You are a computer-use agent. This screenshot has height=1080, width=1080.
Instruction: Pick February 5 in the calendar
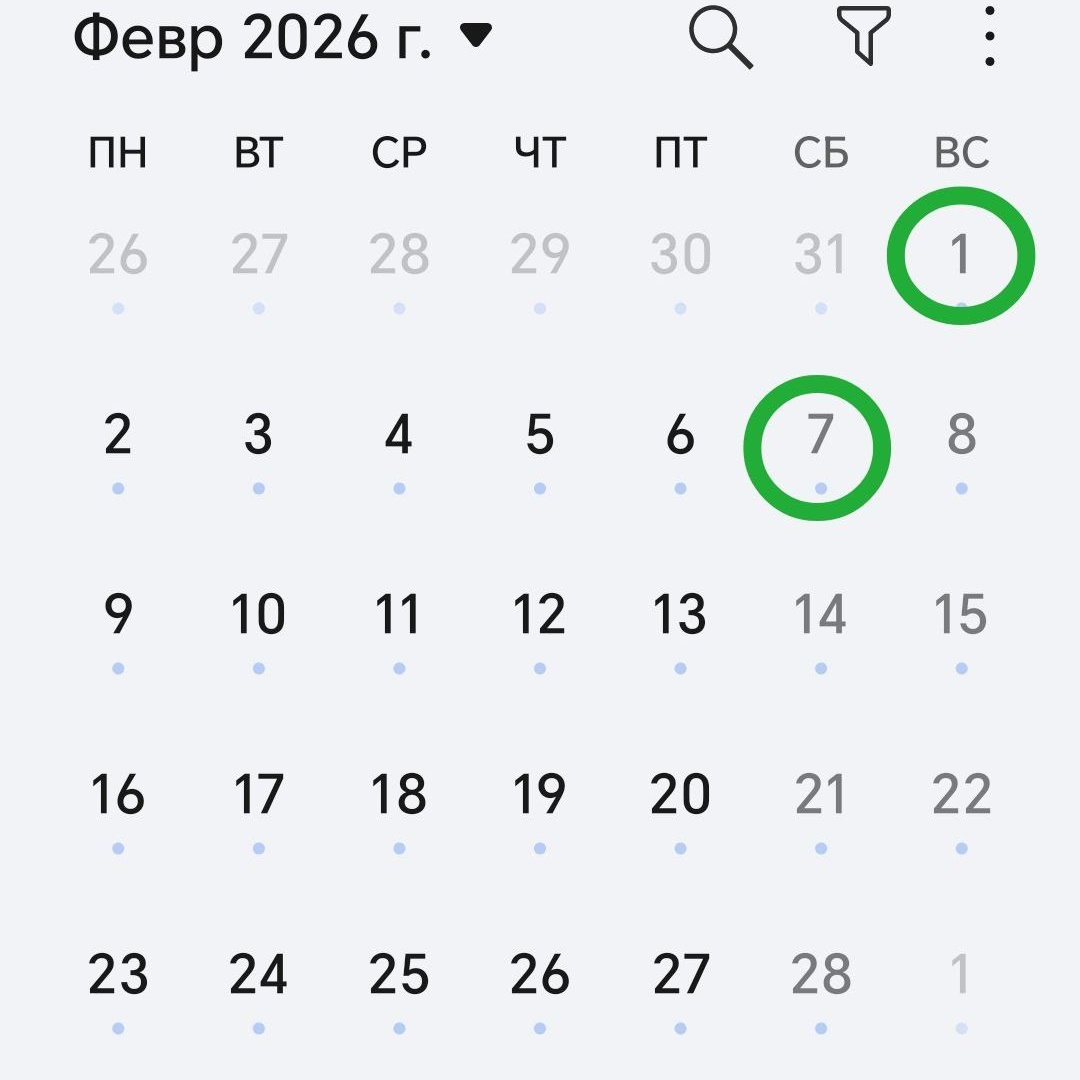click(x=540, y=436)
